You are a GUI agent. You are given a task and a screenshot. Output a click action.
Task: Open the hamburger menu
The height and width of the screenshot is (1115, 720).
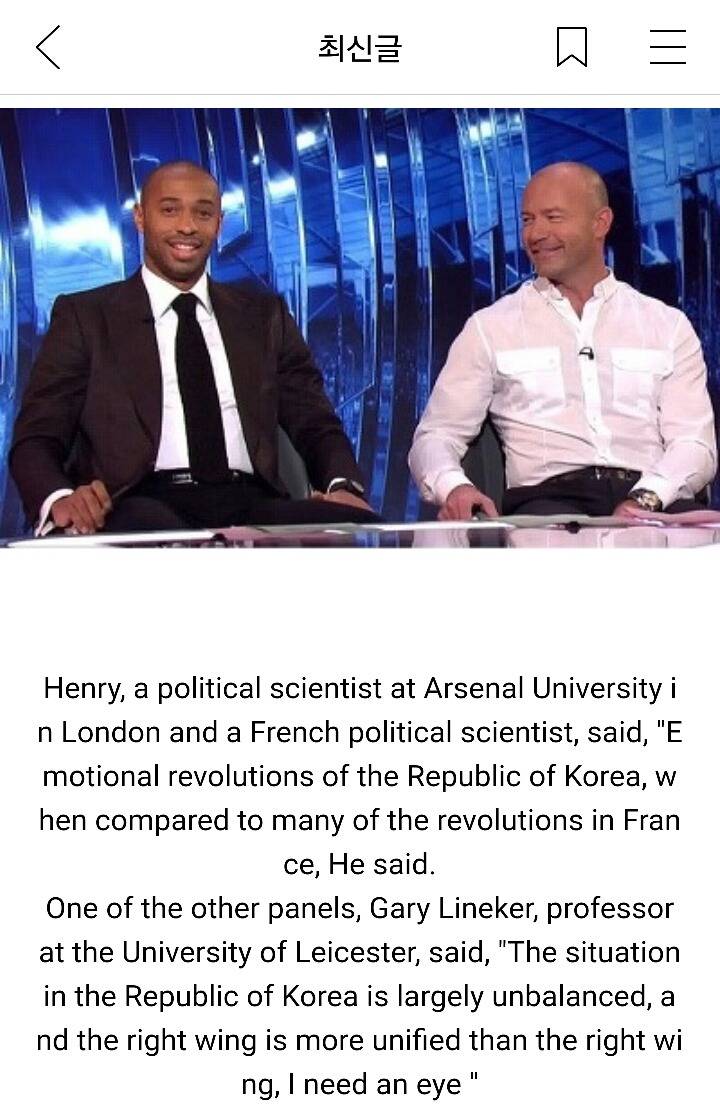(x=667, y=47)
